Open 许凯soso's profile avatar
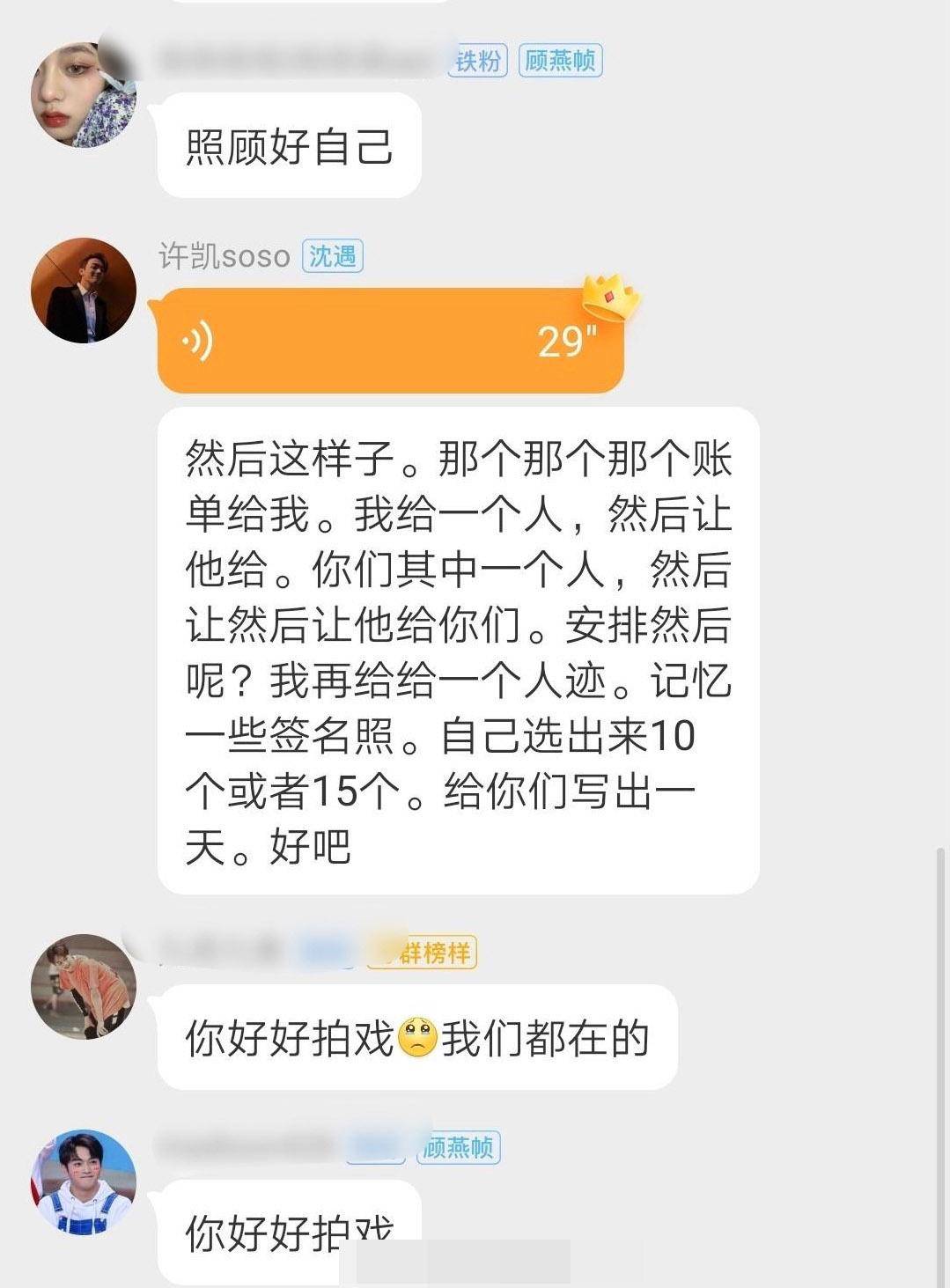 click(84, 291)
